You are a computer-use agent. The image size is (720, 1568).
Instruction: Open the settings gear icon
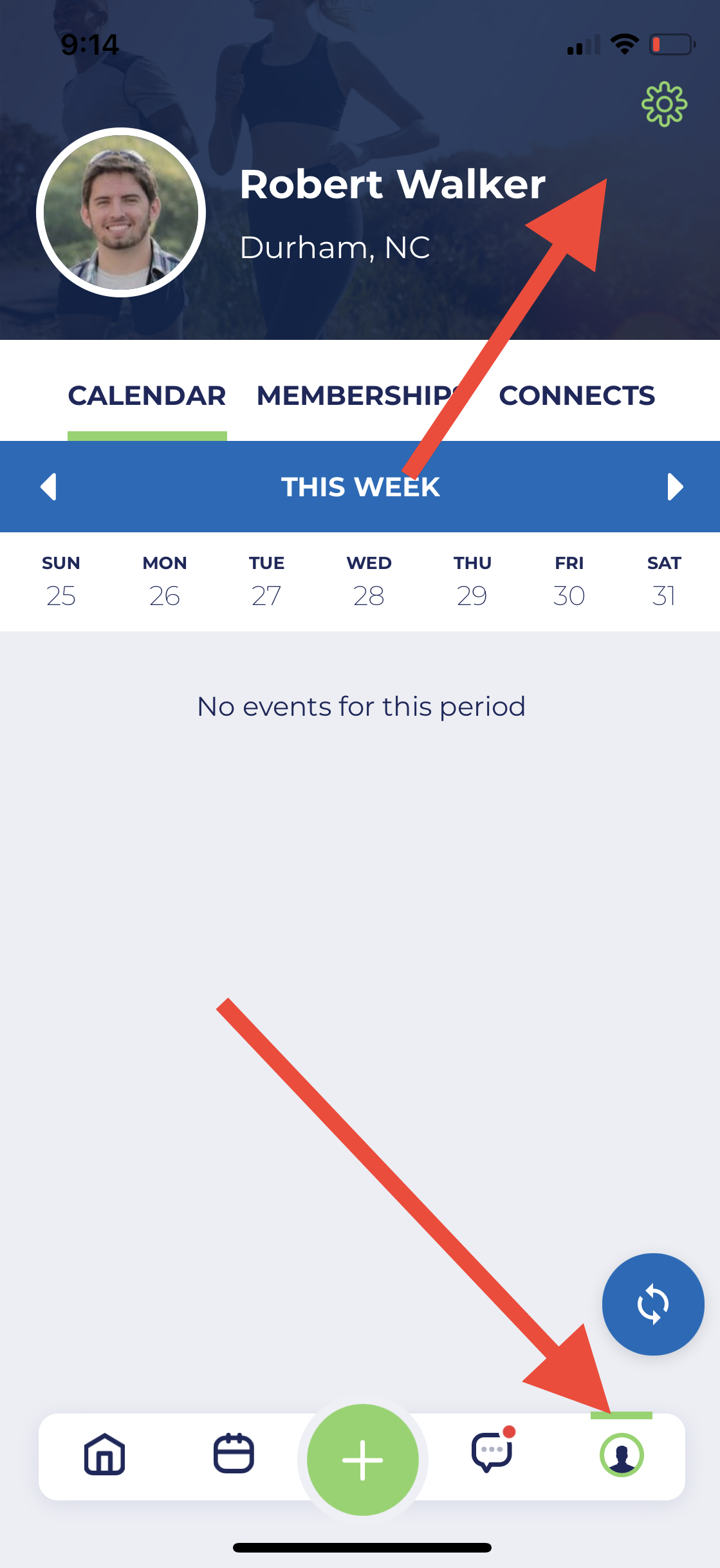click(664, 104)
